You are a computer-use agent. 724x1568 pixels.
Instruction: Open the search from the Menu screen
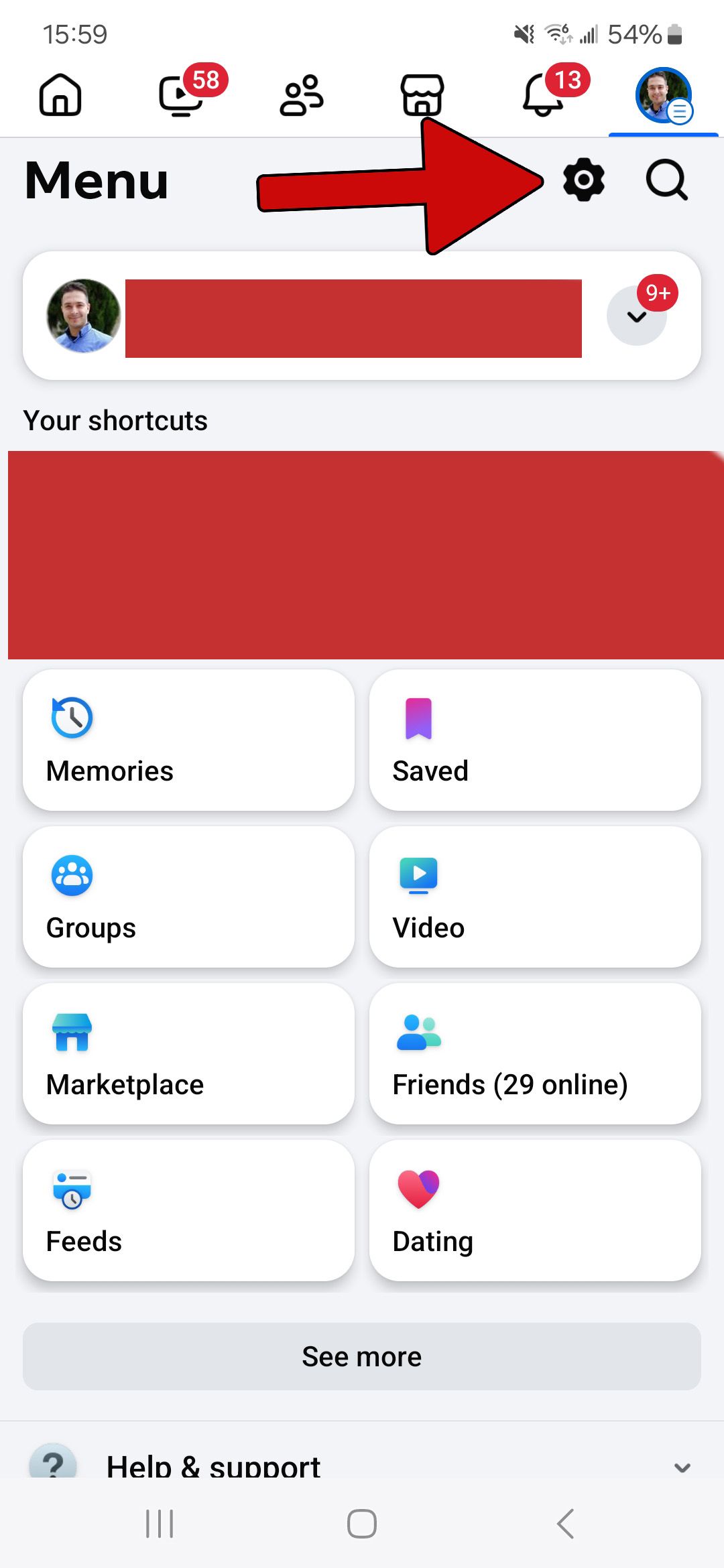click(666, 180)
